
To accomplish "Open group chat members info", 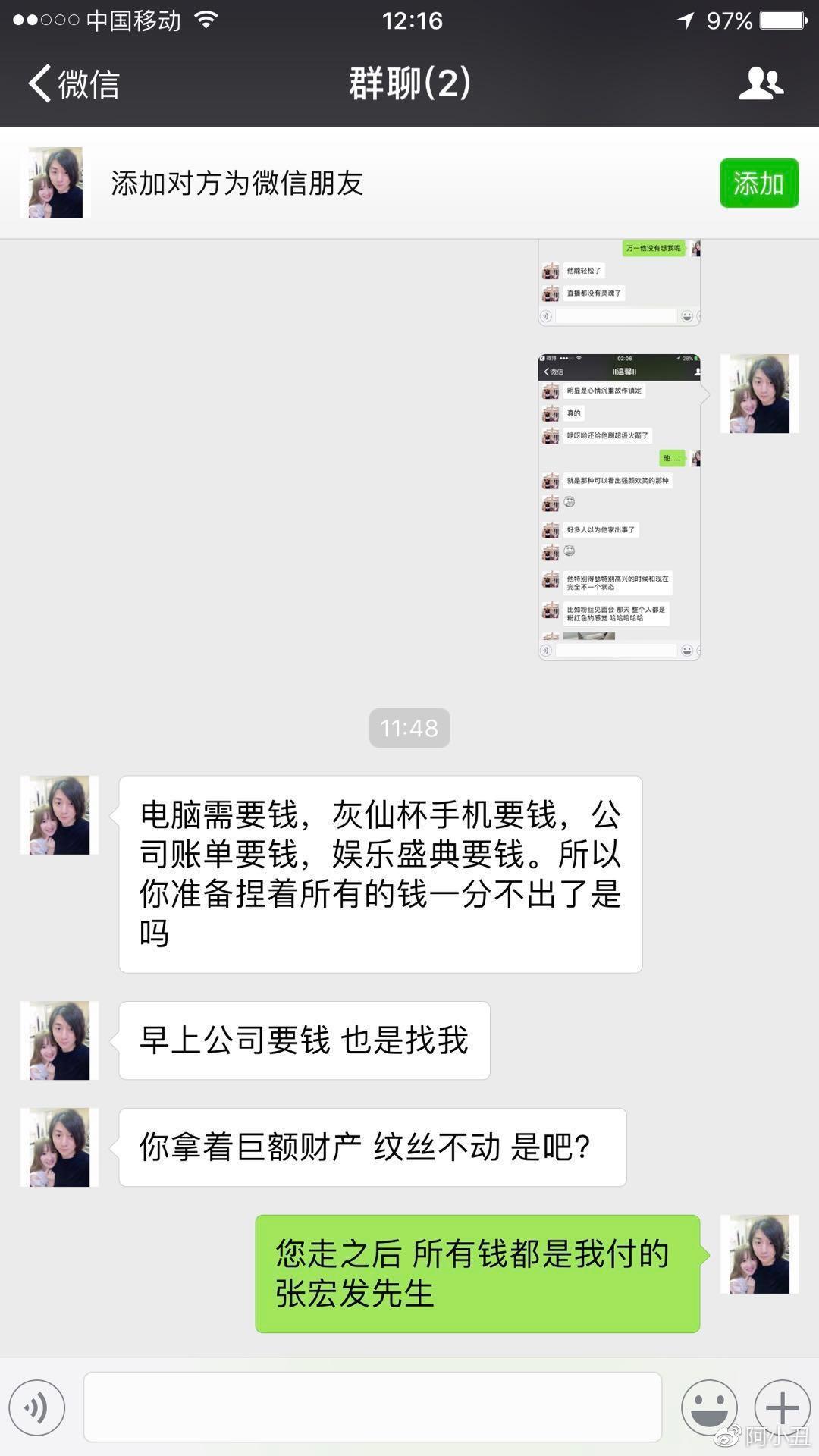I will (761, 83).
